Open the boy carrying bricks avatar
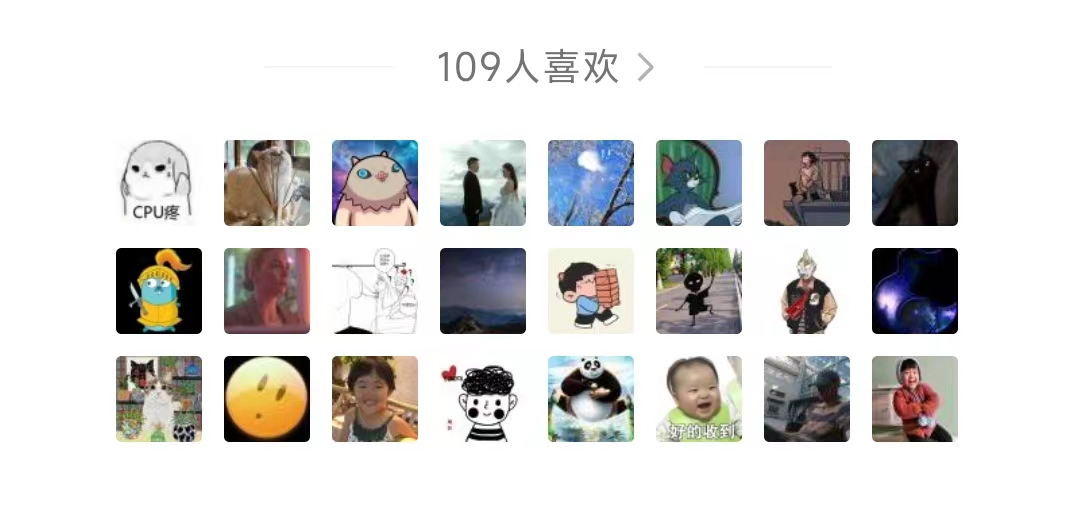This screenshot has height=510, width=1080. 591,291
